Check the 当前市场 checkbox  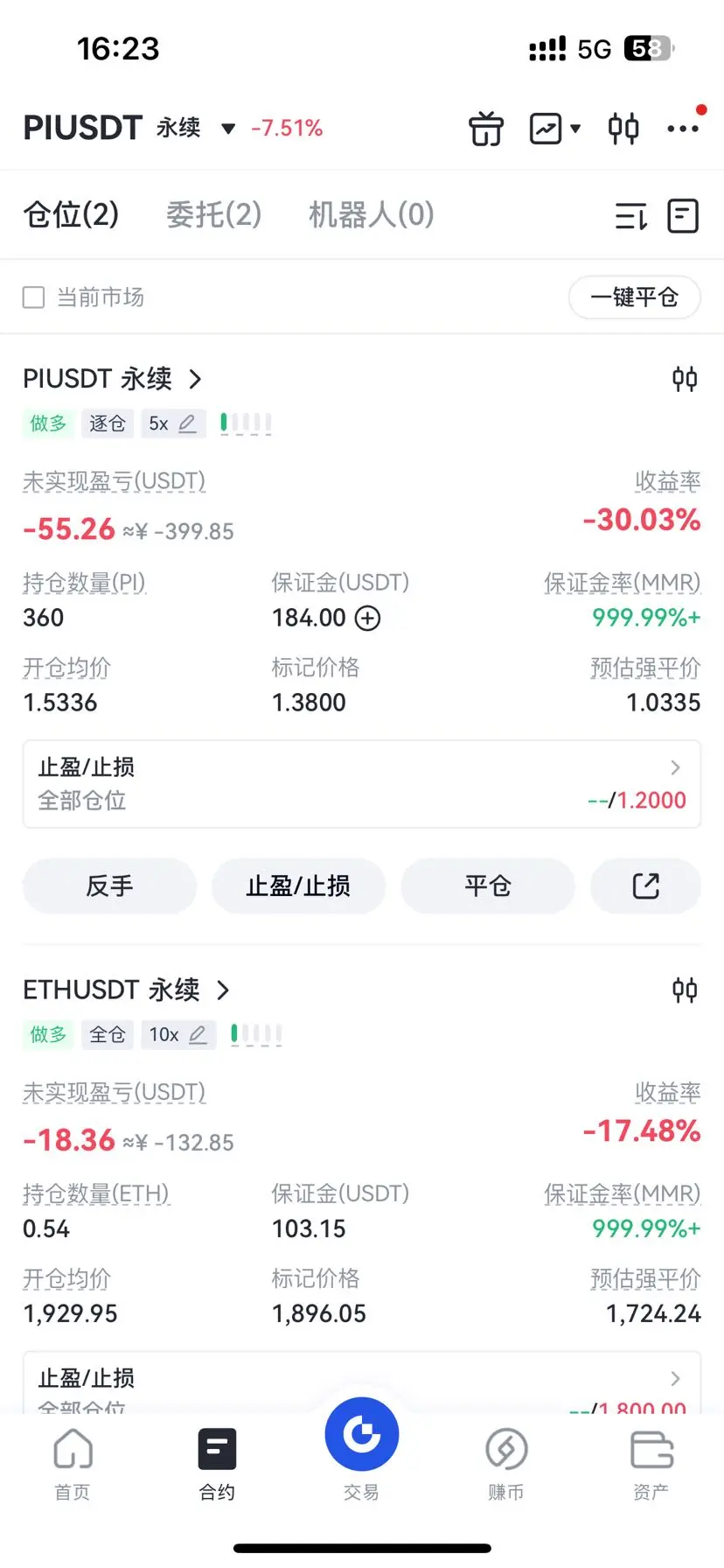(x=33, y=297)
